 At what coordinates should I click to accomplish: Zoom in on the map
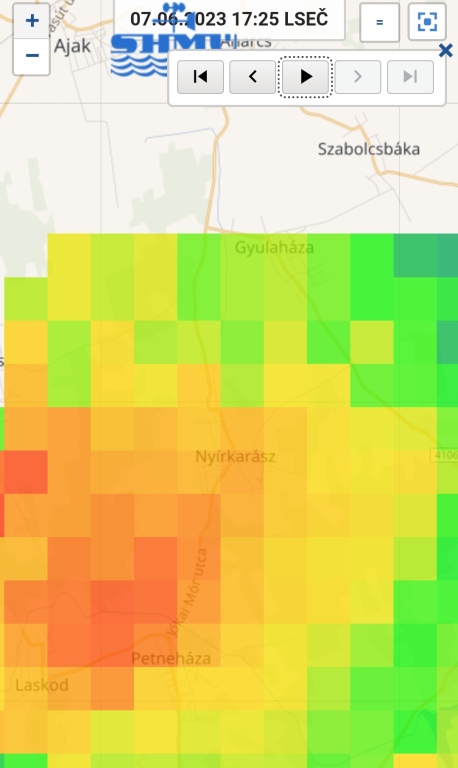click(32, 21)
